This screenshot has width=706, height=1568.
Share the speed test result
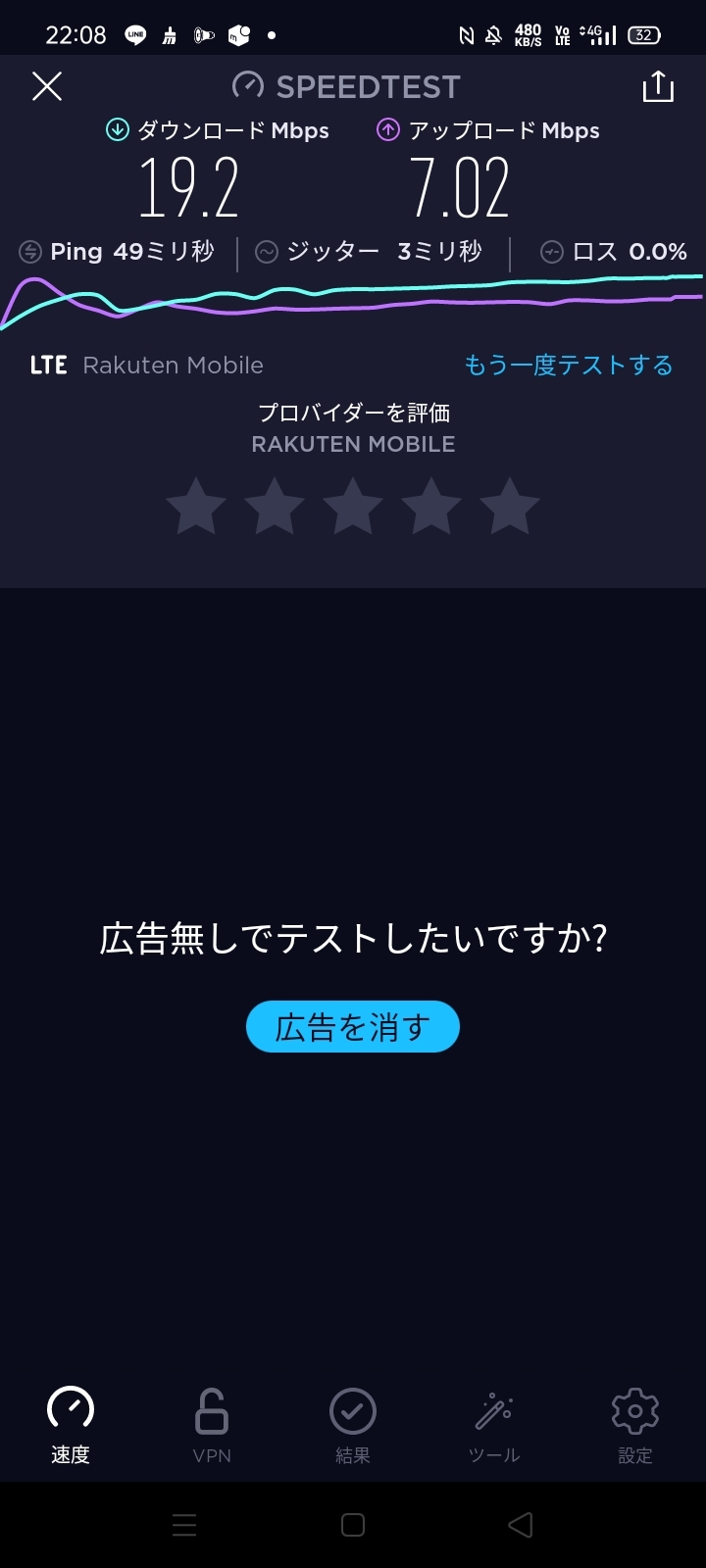(x=658, y=86)
